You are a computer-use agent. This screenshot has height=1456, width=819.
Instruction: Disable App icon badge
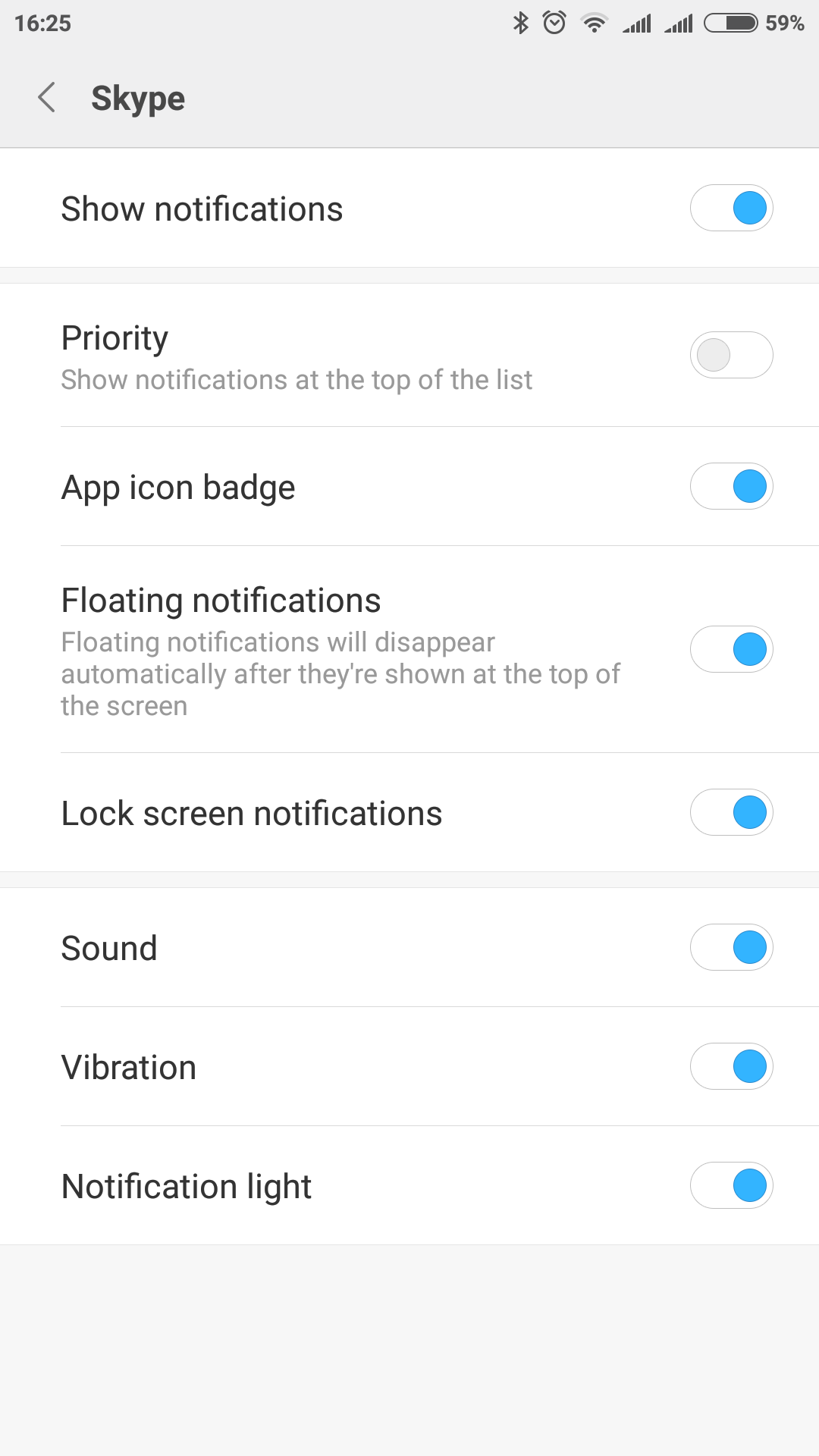click(731, 486)
